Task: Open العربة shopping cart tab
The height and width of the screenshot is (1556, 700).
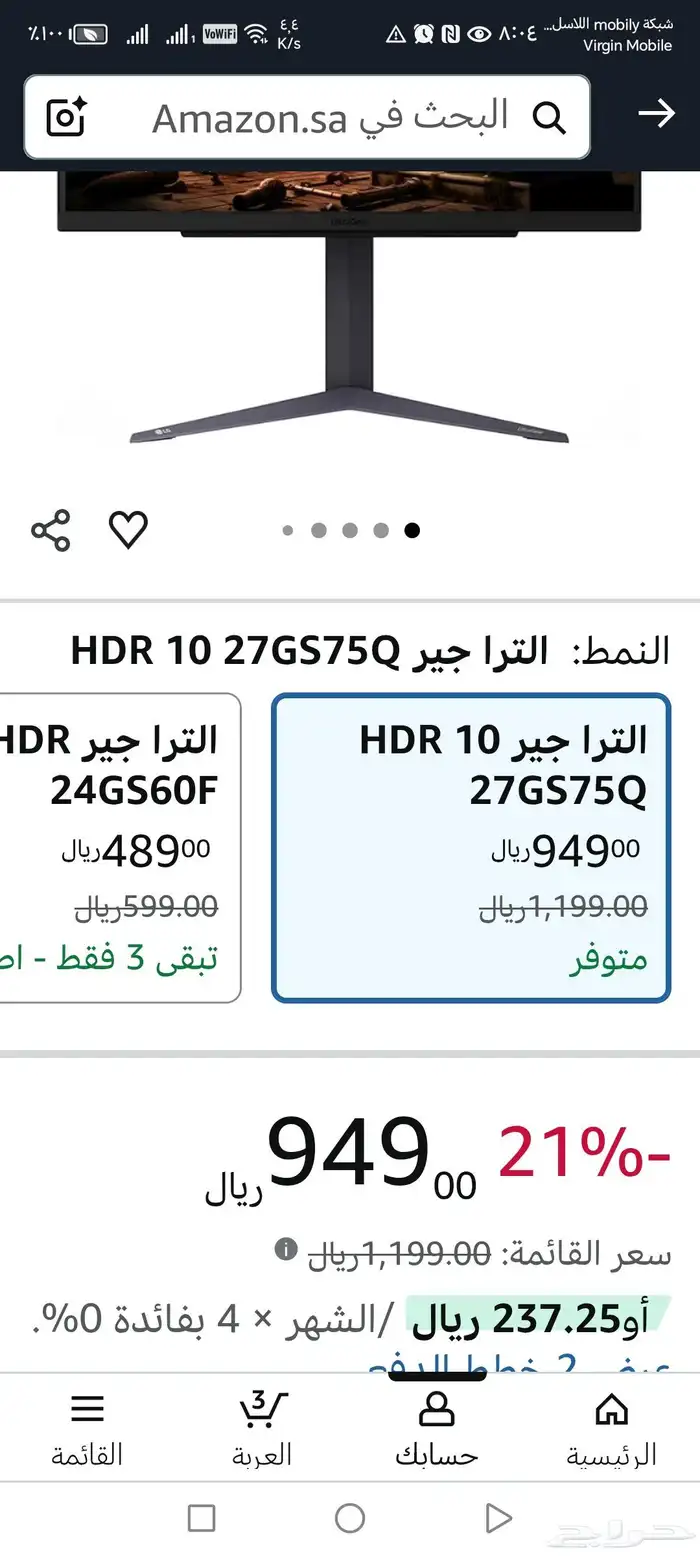Action: (262, 1428)
